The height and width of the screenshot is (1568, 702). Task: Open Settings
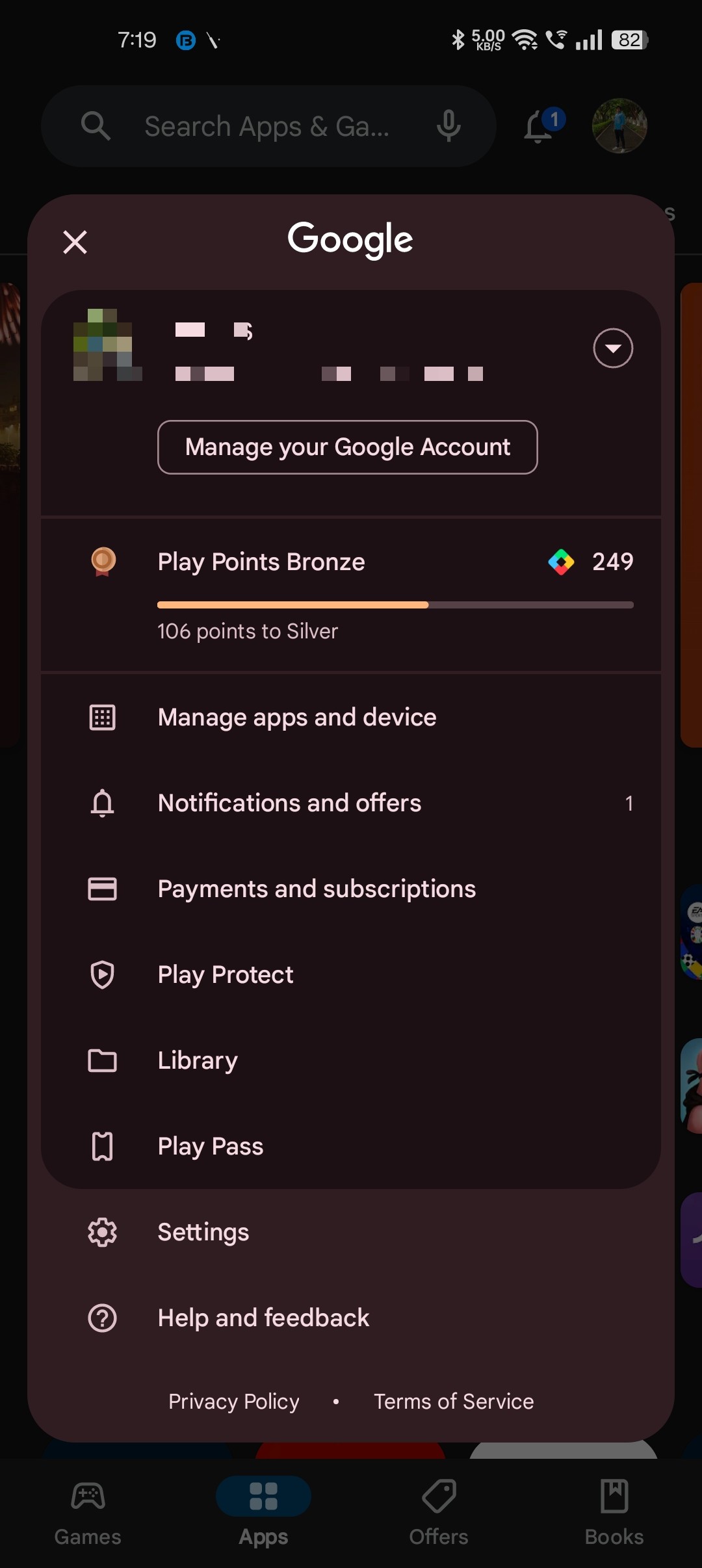[x=203, y=1233]
